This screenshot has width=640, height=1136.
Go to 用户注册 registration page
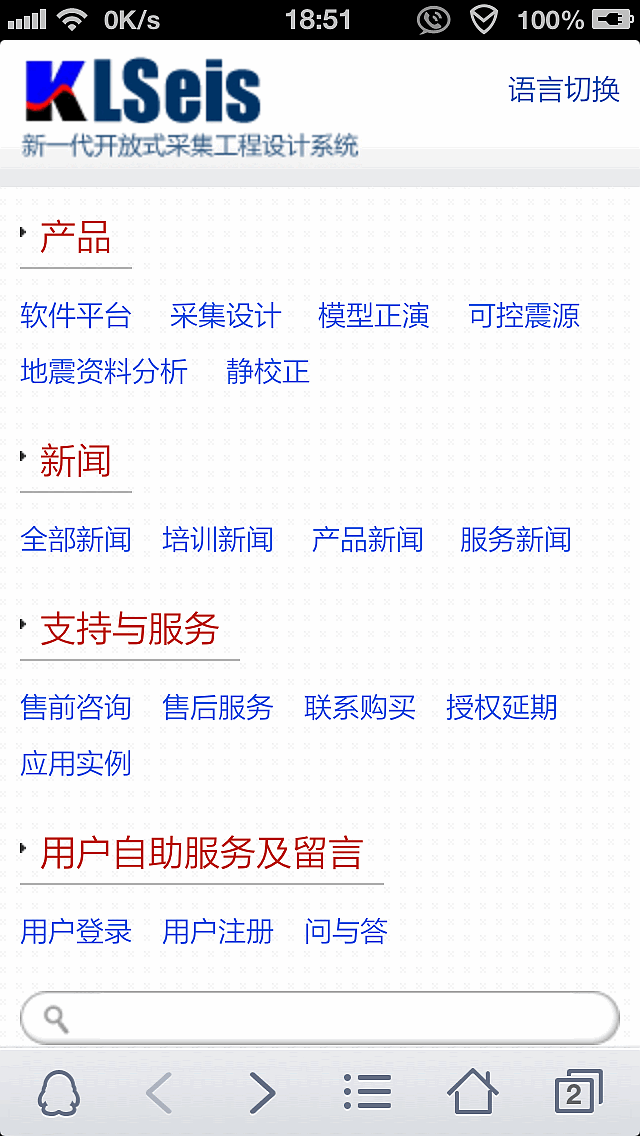[x=218, y=932]
